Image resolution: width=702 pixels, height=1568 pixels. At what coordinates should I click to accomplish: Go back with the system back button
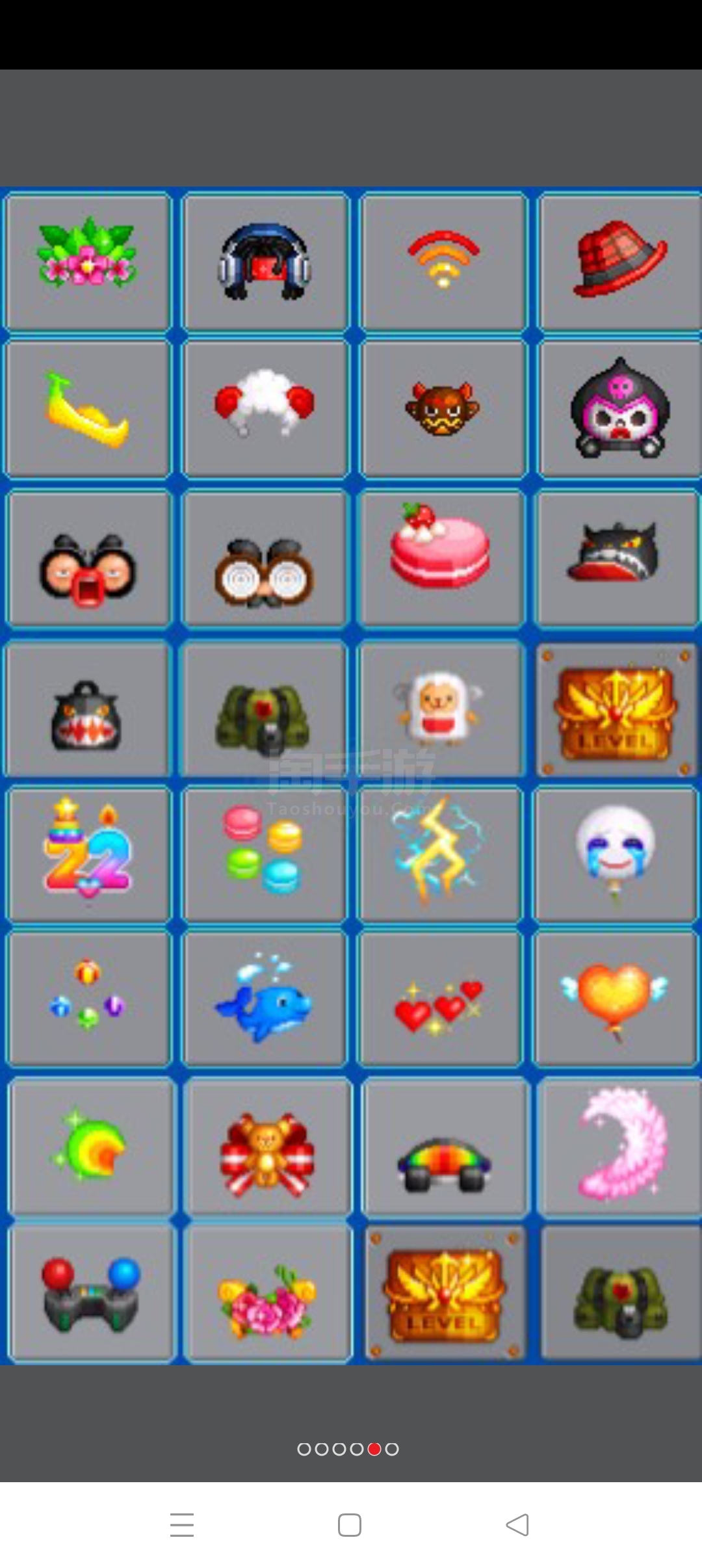click(517, 1524)
